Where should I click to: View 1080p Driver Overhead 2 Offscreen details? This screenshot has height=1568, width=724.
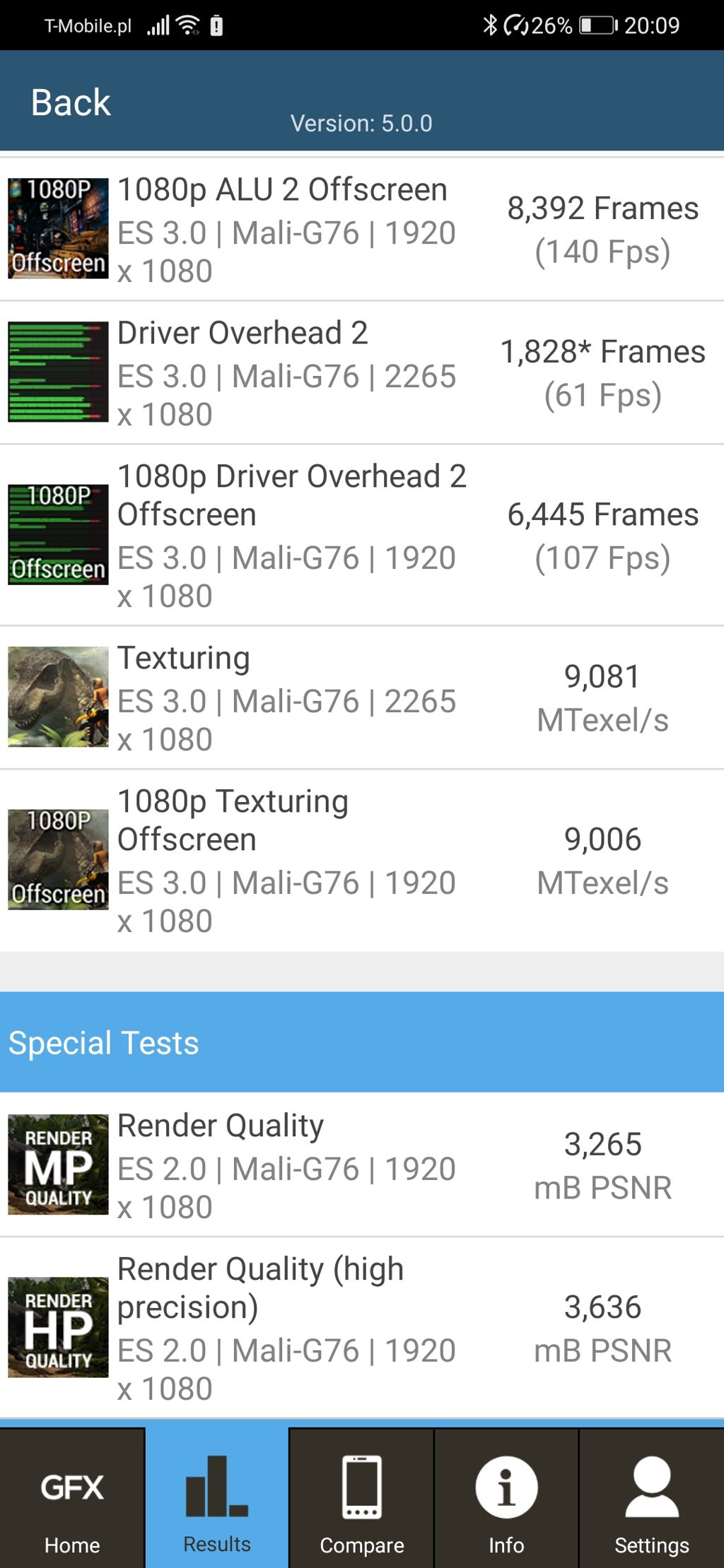point(362,536)
